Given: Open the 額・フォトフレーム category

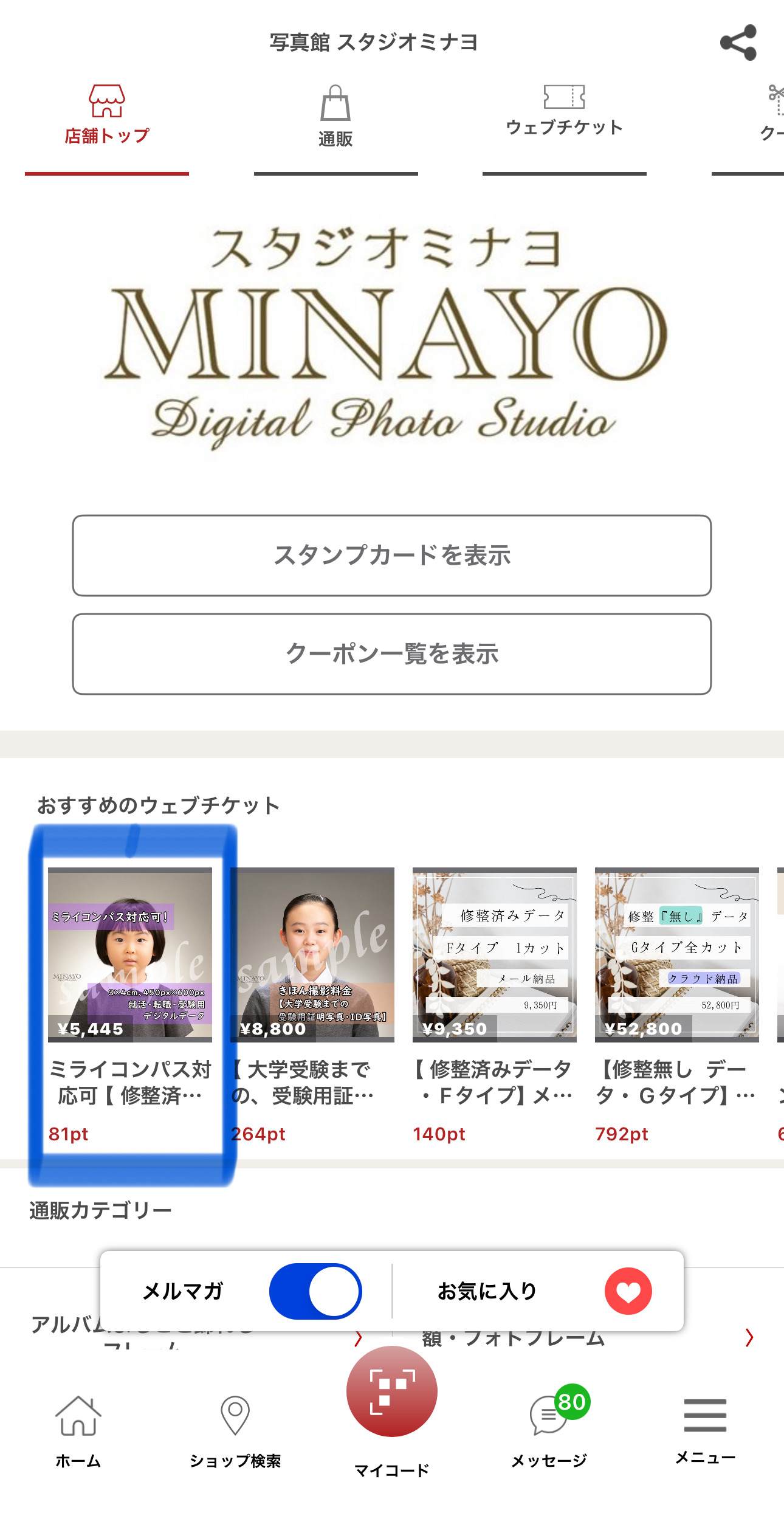Looking at the screenshot, I should (x=588, y=1338).
